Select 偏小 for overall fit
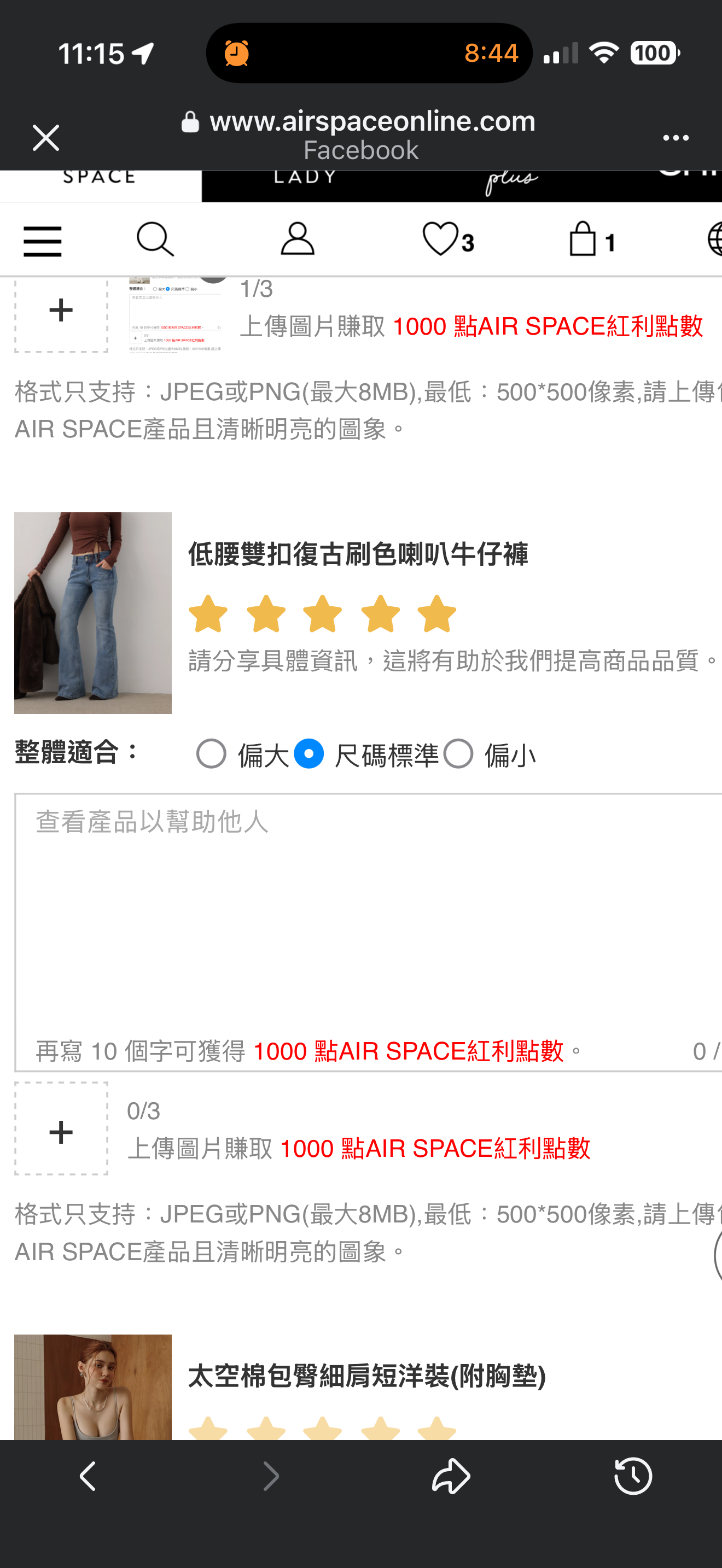Image resolution: width=722 pixels, height=1568 pixels. 458,754
